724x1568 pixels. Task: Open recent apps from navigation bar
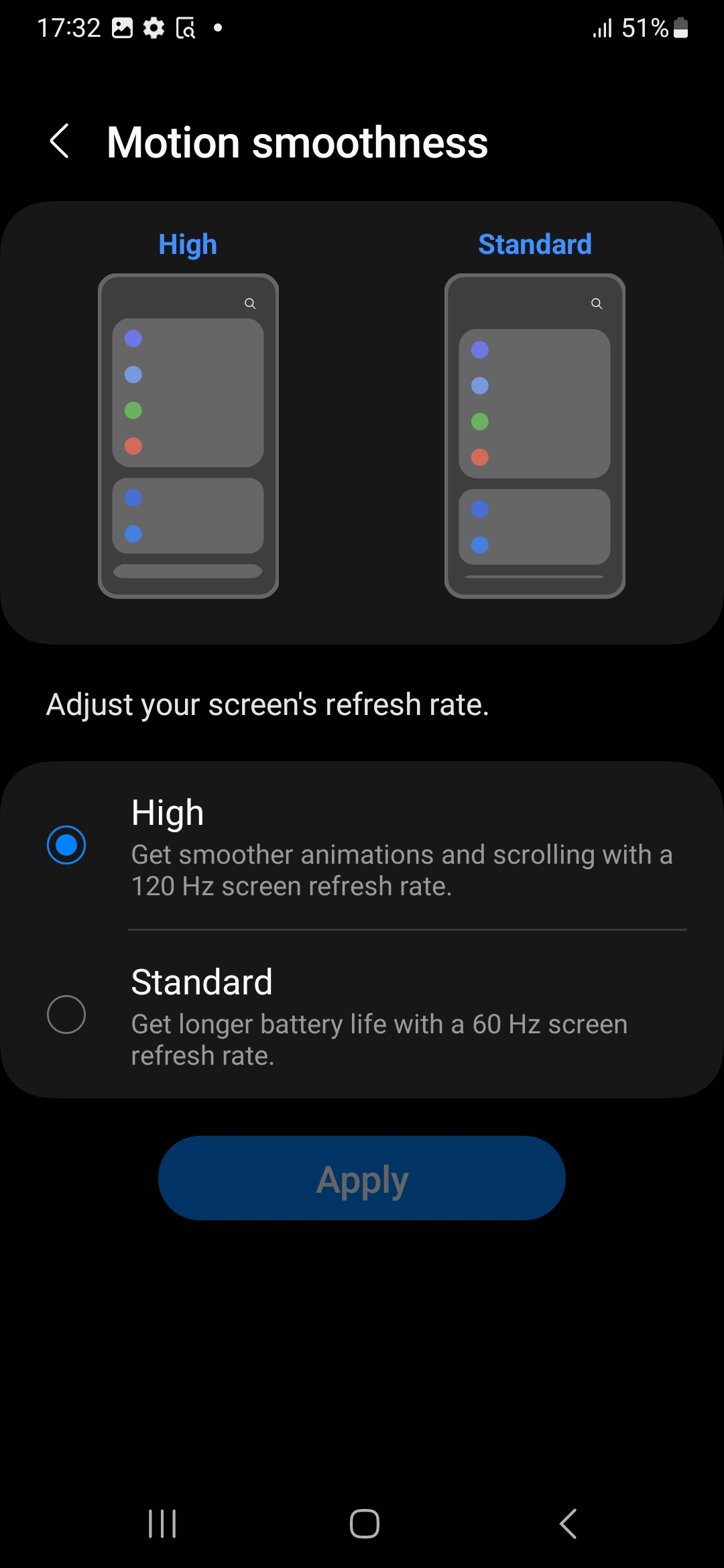162,1524
